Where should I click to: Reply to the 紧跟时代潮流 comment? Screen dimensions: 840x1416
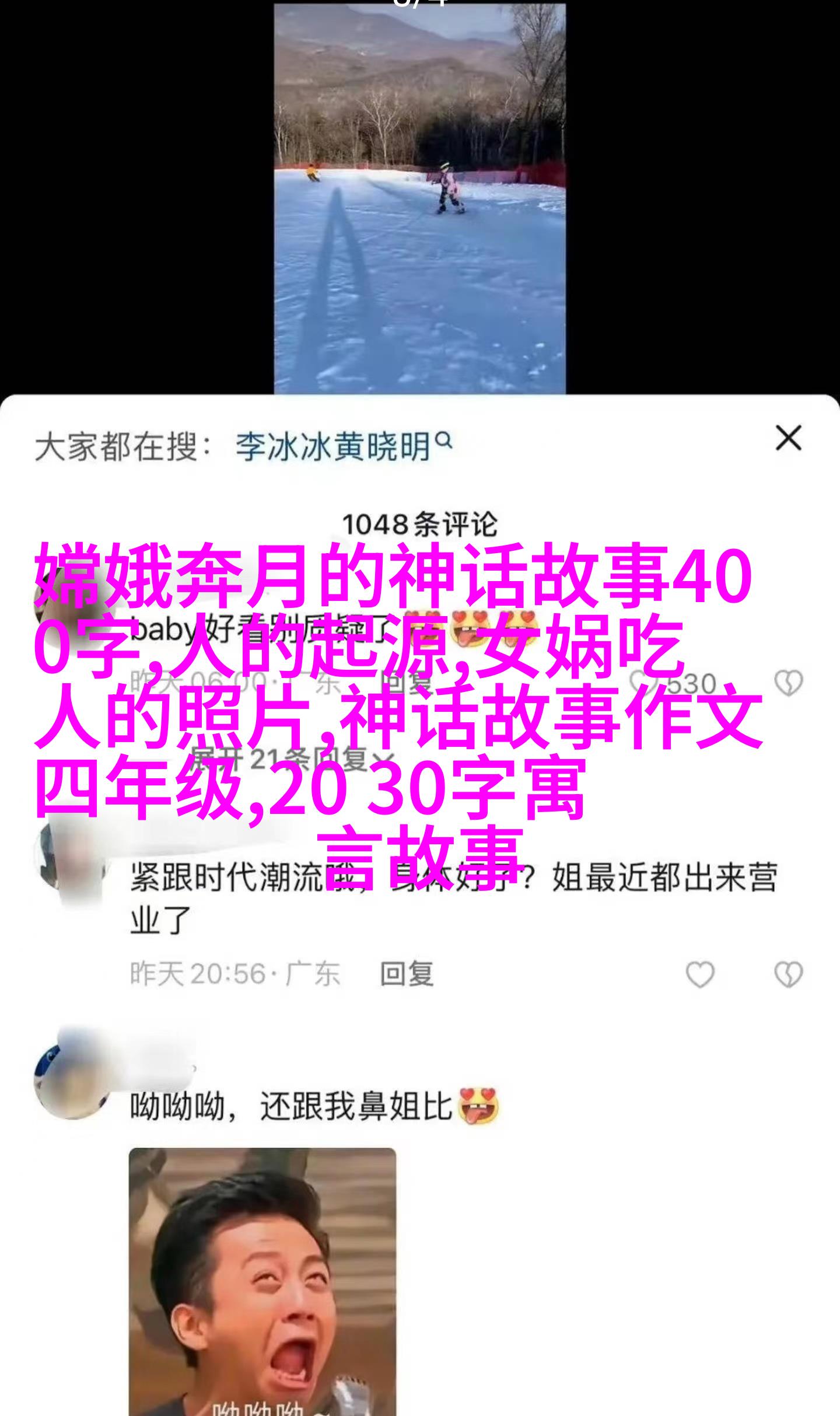click(407, 974)
